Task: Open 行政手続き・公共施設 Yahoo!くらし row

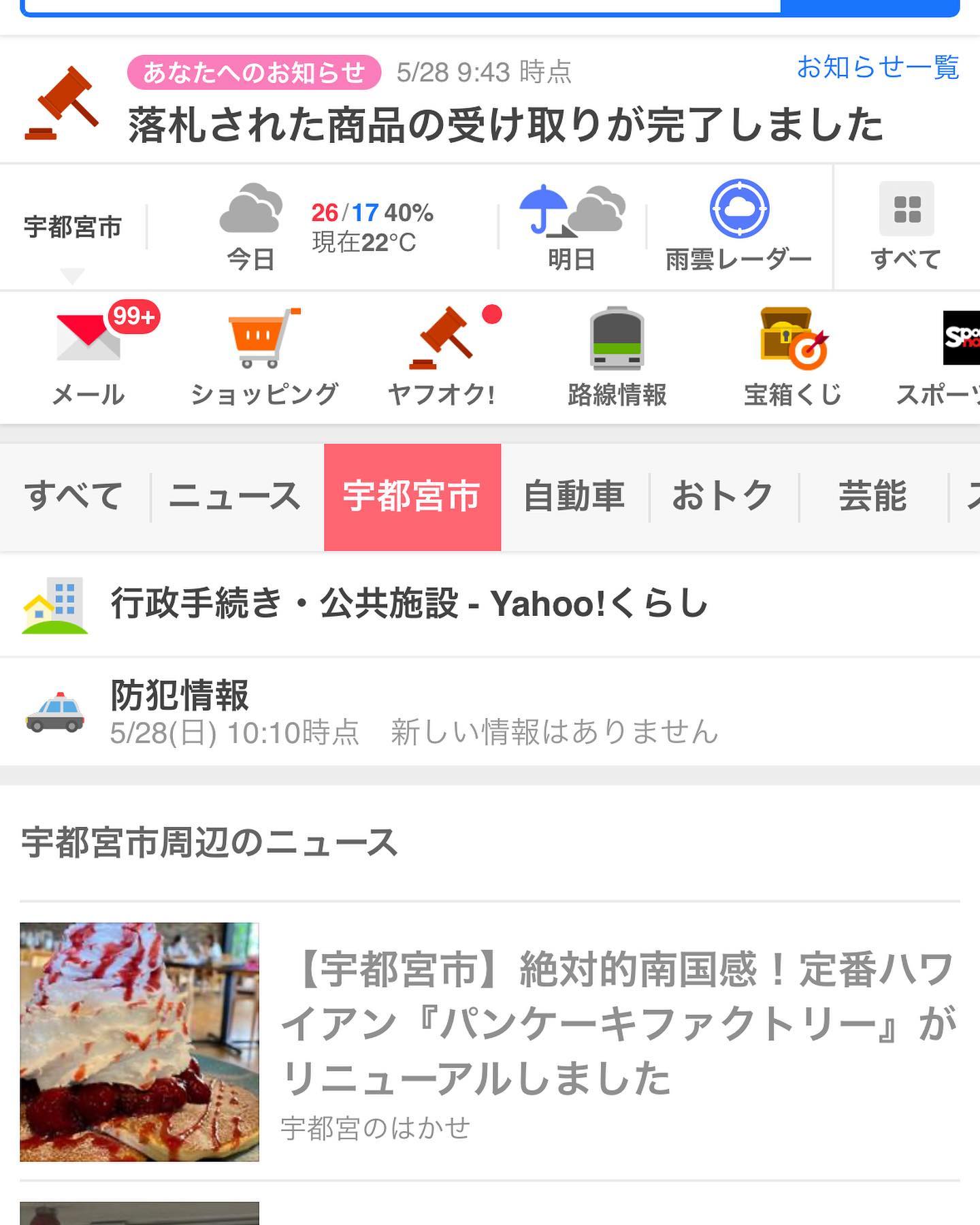Action: click(408, 604)
